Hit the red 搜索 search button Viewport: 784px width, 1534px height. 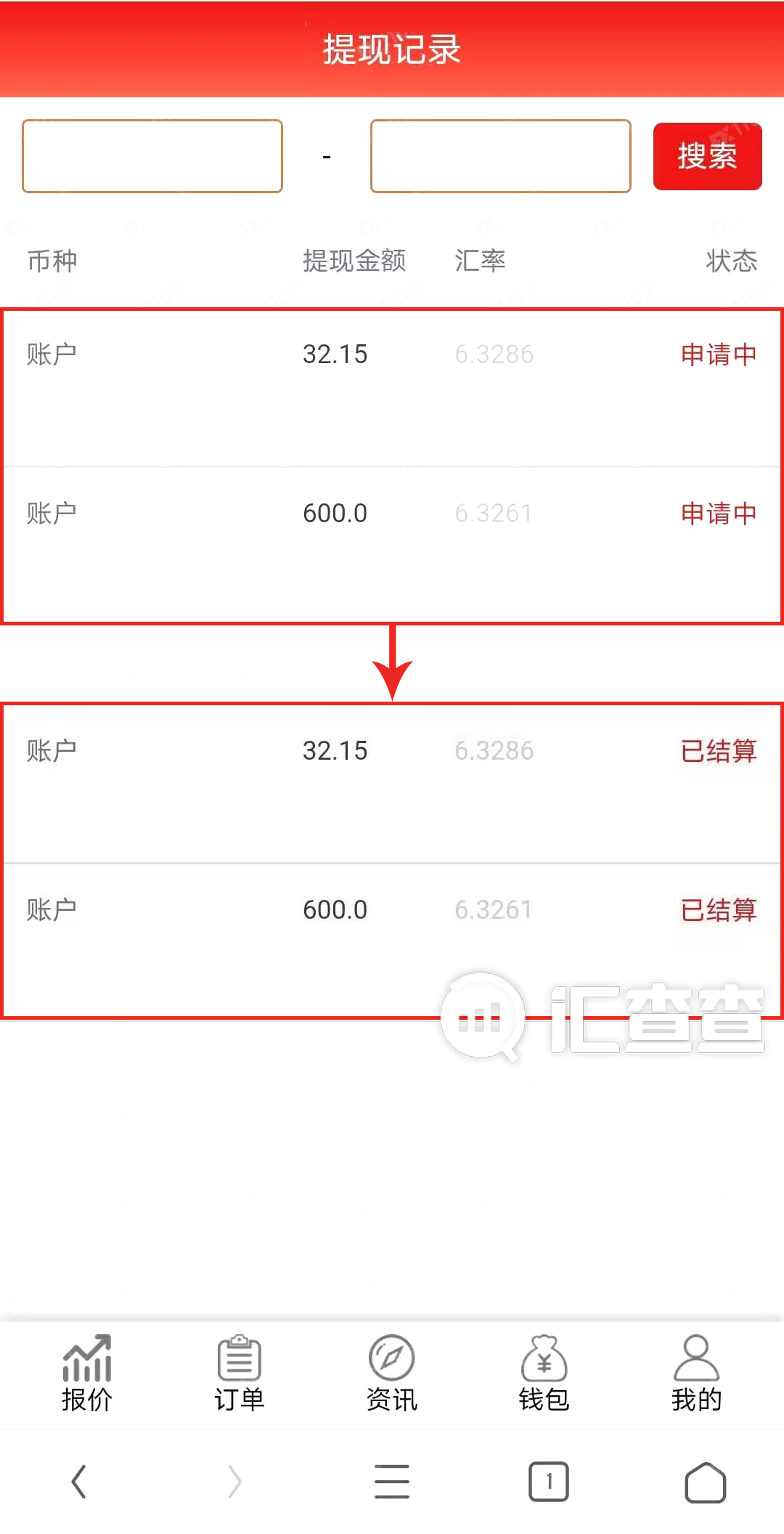(707, 156)
